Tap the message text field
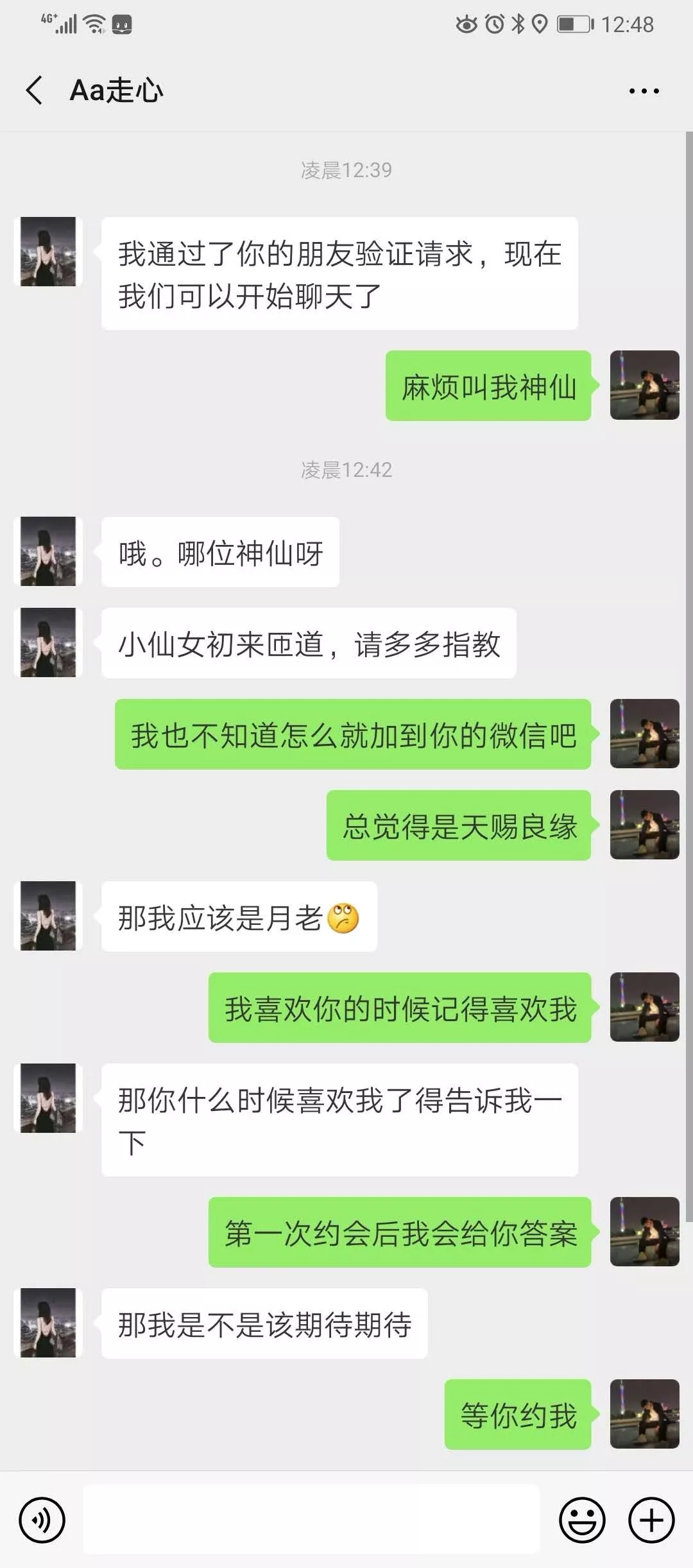This screenshot has width=693, height=1568. point(311,1520)
